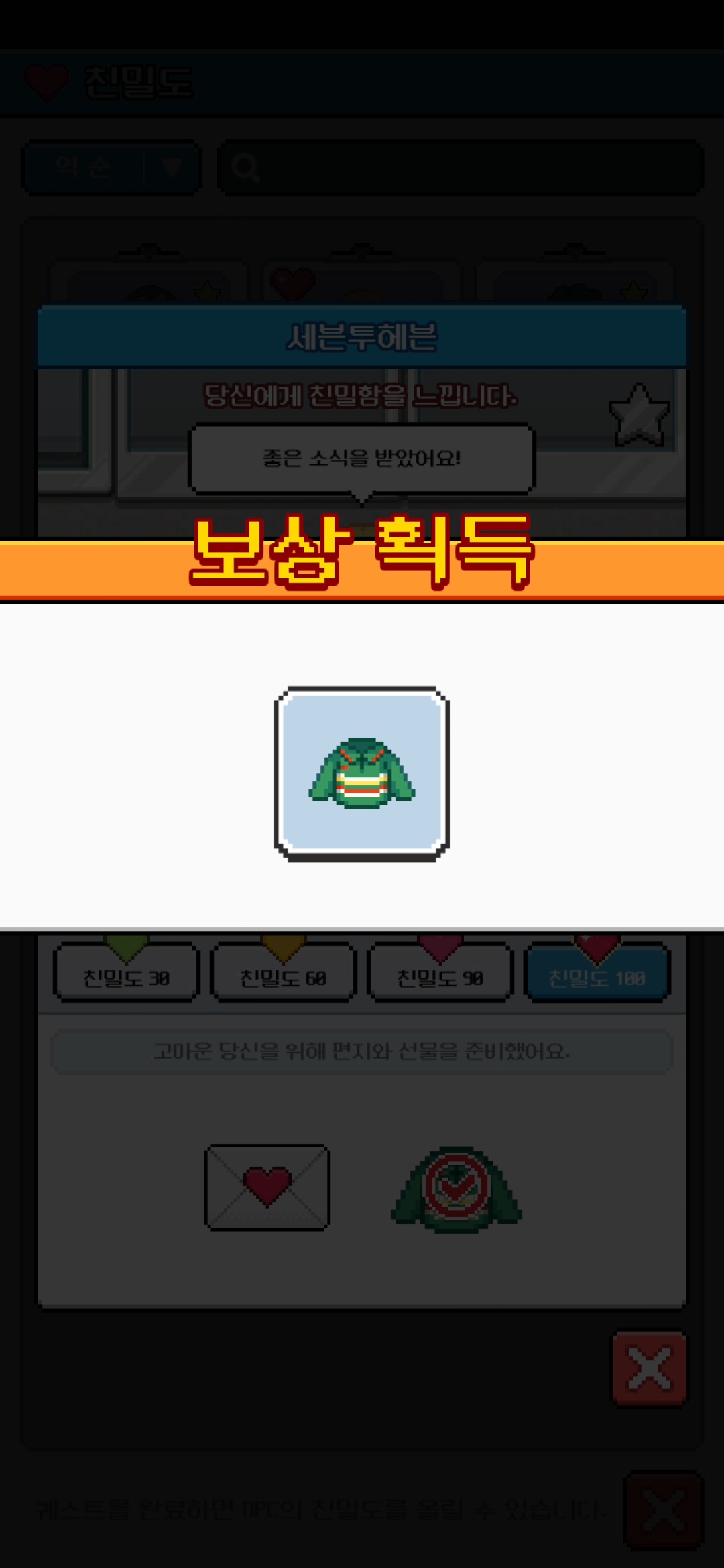Open the 역순 sort dropdown

coord(111,168)
